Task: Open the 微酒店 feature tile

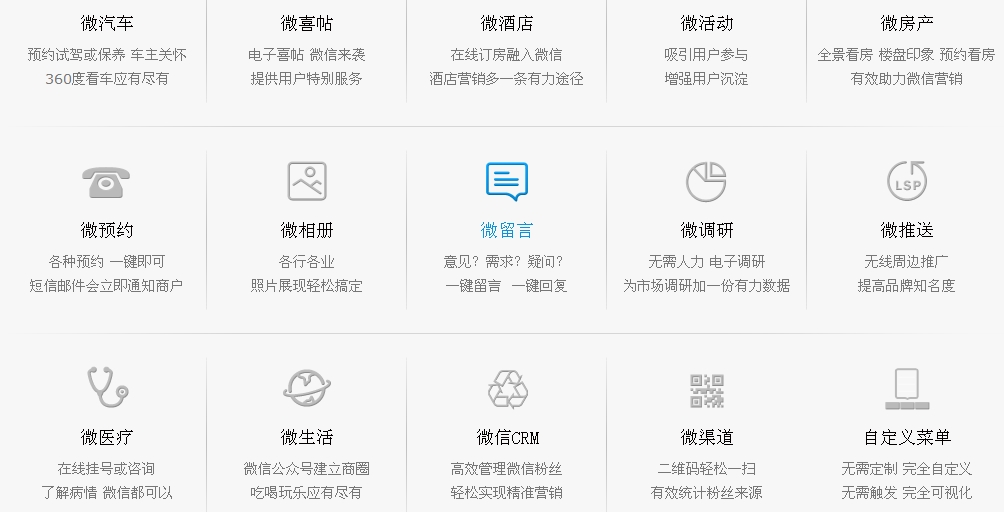Action: [x=506, y=23]
